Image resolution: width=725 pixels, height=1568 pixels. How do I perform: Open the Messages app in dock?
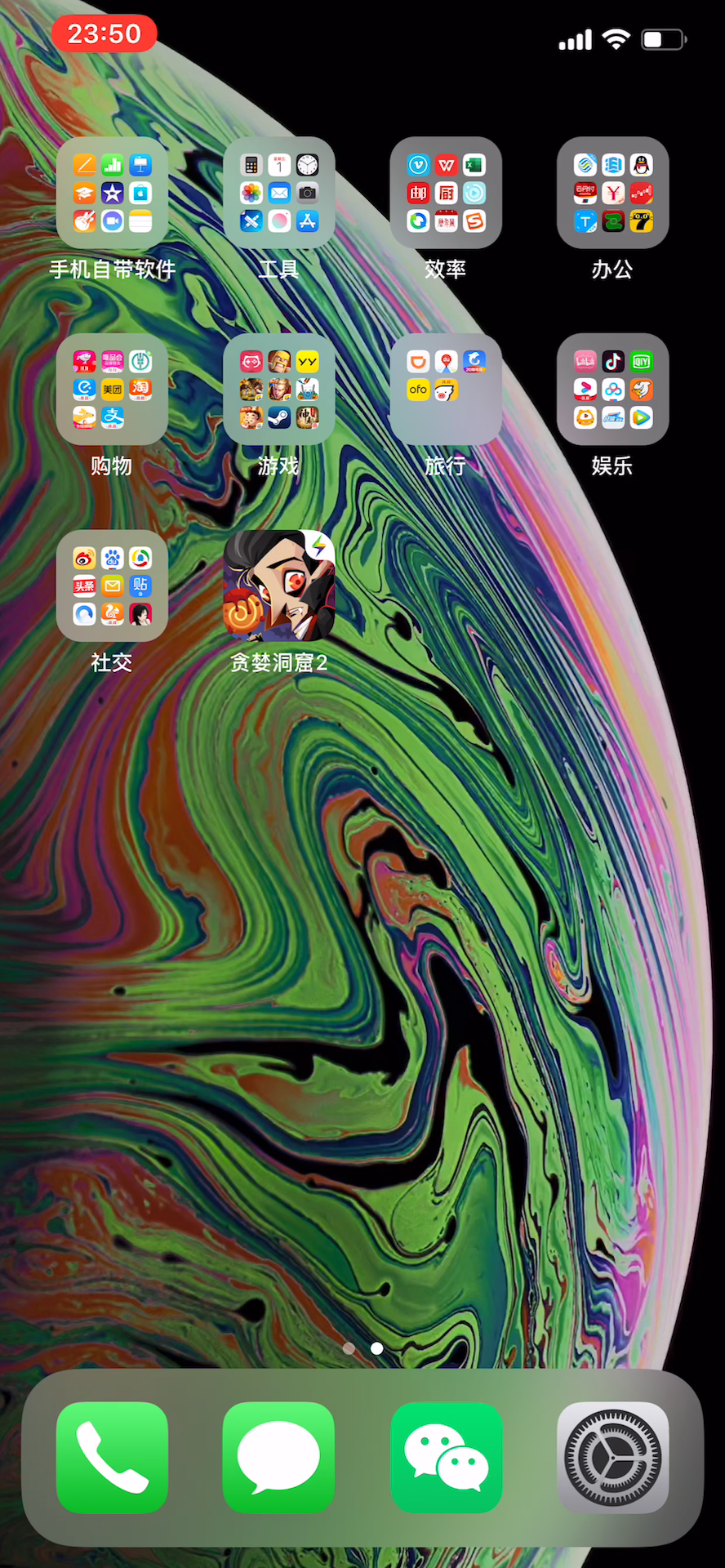click(x=278, y=1457)
